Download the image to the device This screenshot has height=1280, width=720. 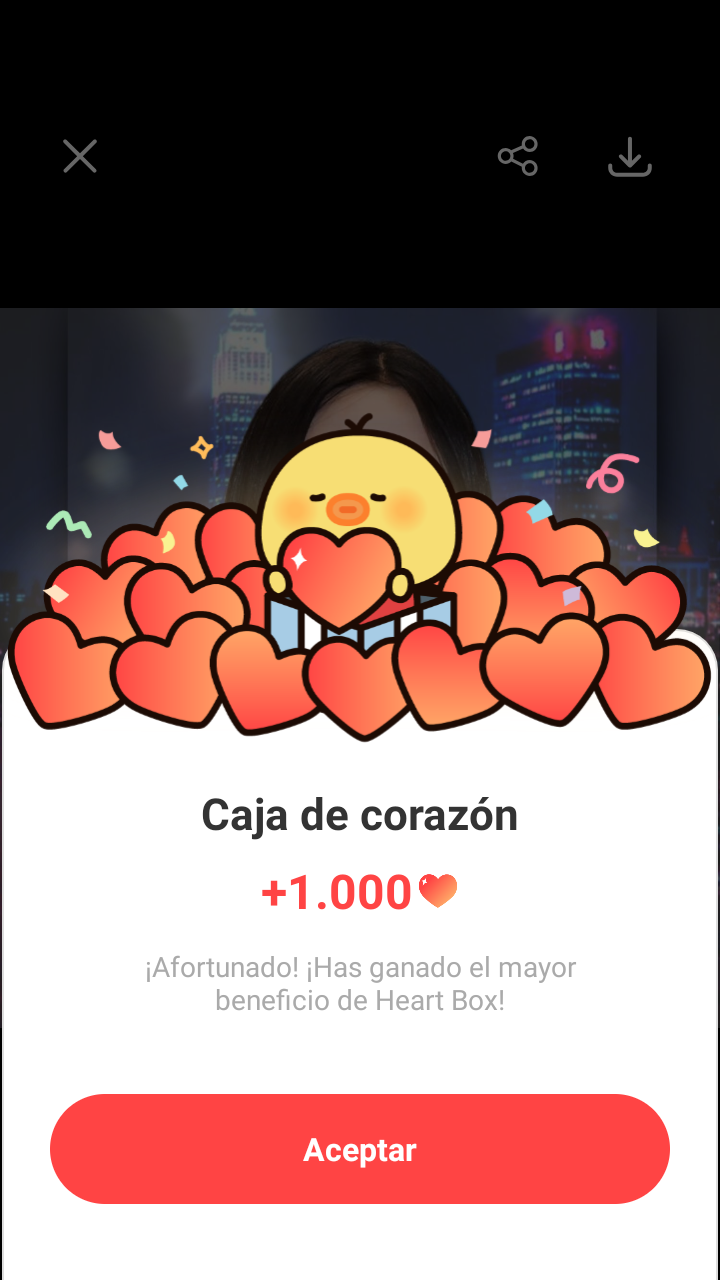630,158
